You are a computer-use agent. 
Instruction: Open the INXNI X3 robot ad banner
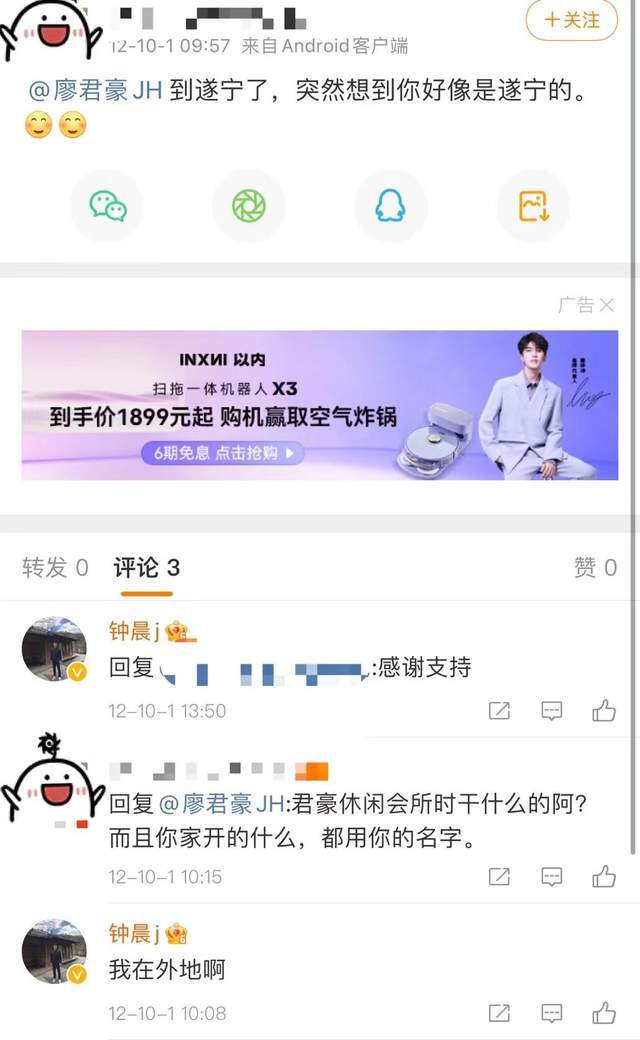(320, 405)
